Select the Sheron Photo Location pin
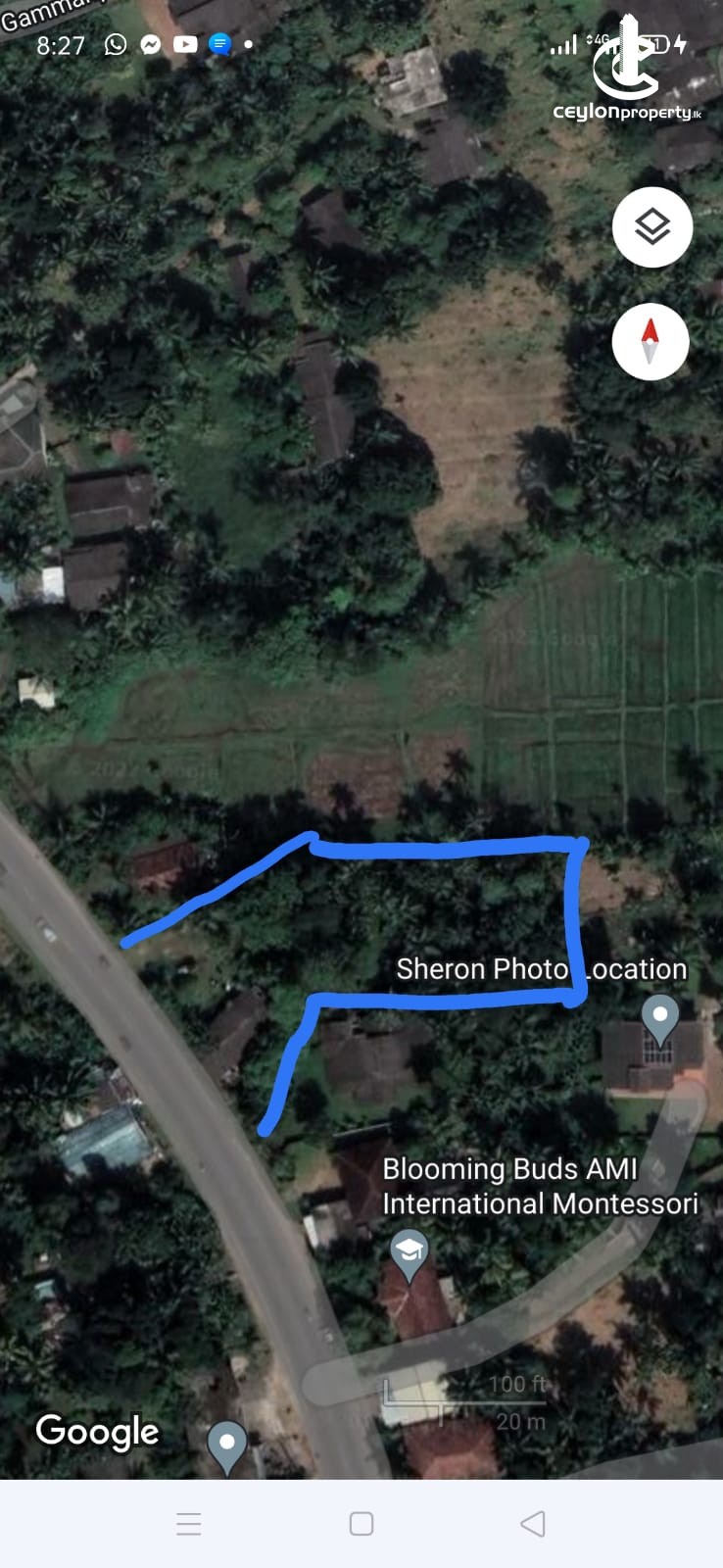Viewport: 723px width, 1568px height. pos(660,1019)
